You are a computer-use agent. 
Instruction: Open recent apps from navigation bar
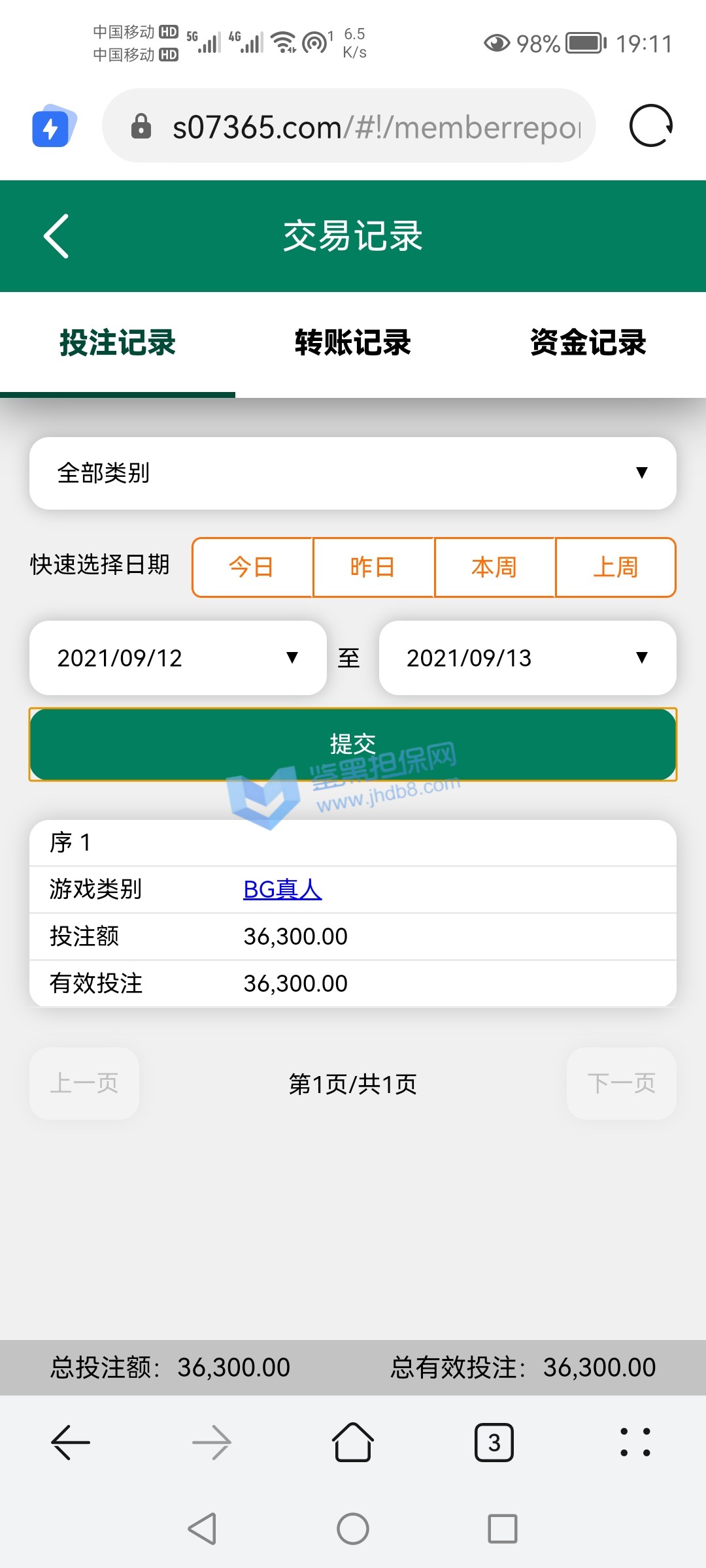point(502,1529)
